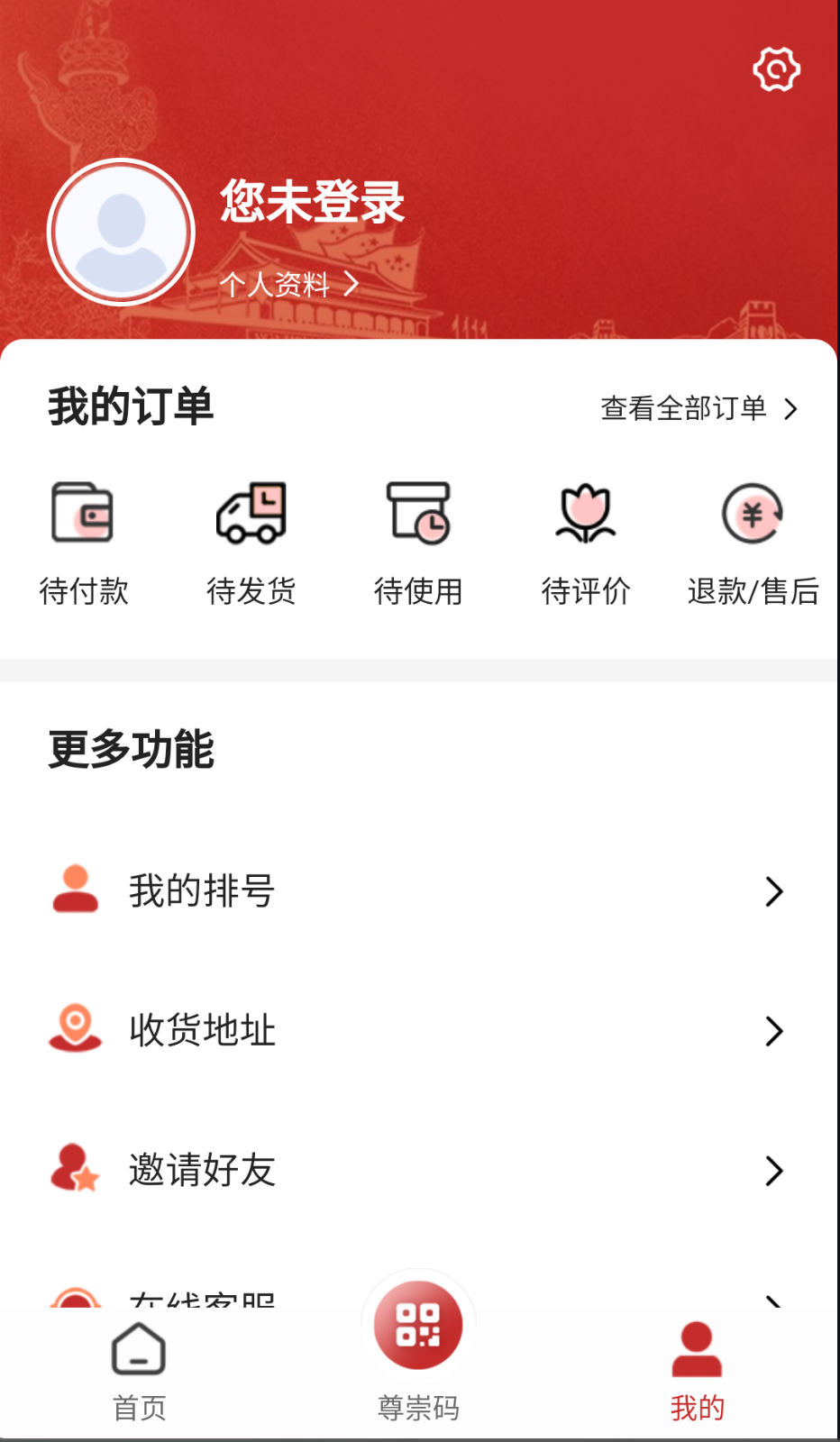The image size is (840, 1442).
Task: Click the 邀请好友 friend-star icon
Action: (77, 1171)
